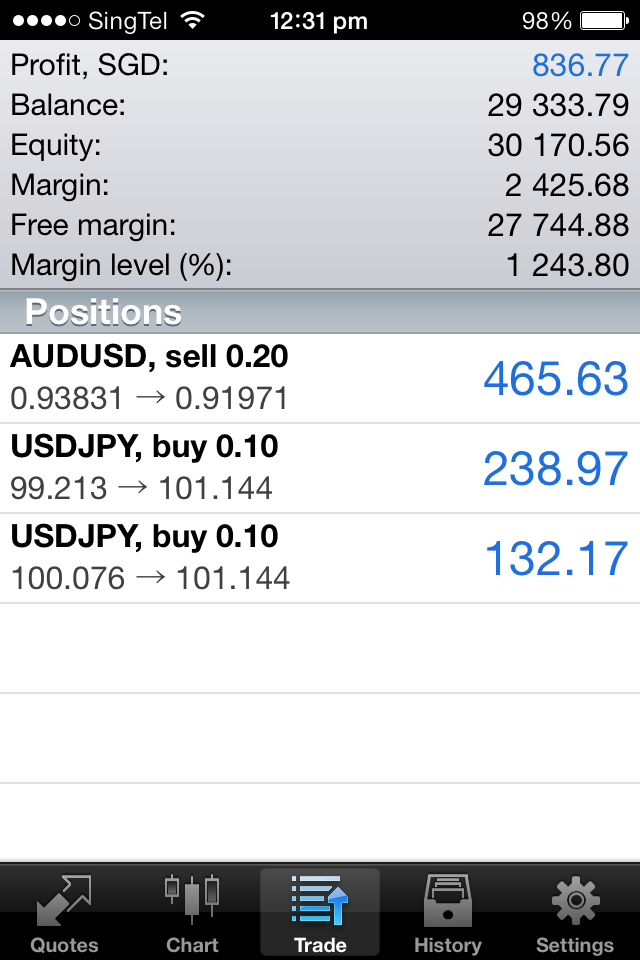Image resolution: width=640 pixels, height=960 pixels.
Task: Open the Chart tab
Action: [x=192, y=912]
